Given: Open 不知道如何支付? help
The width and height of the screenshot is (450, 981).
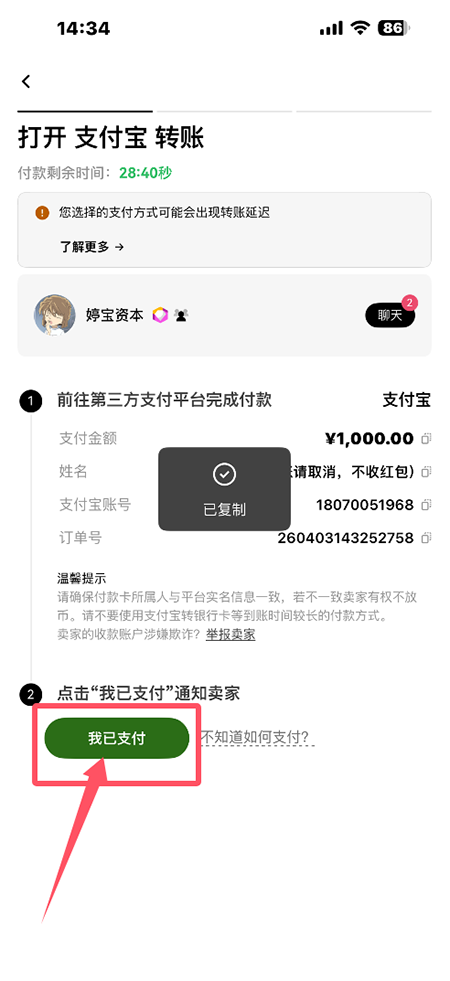Looking at the screenshot, I should coord(258,737).
